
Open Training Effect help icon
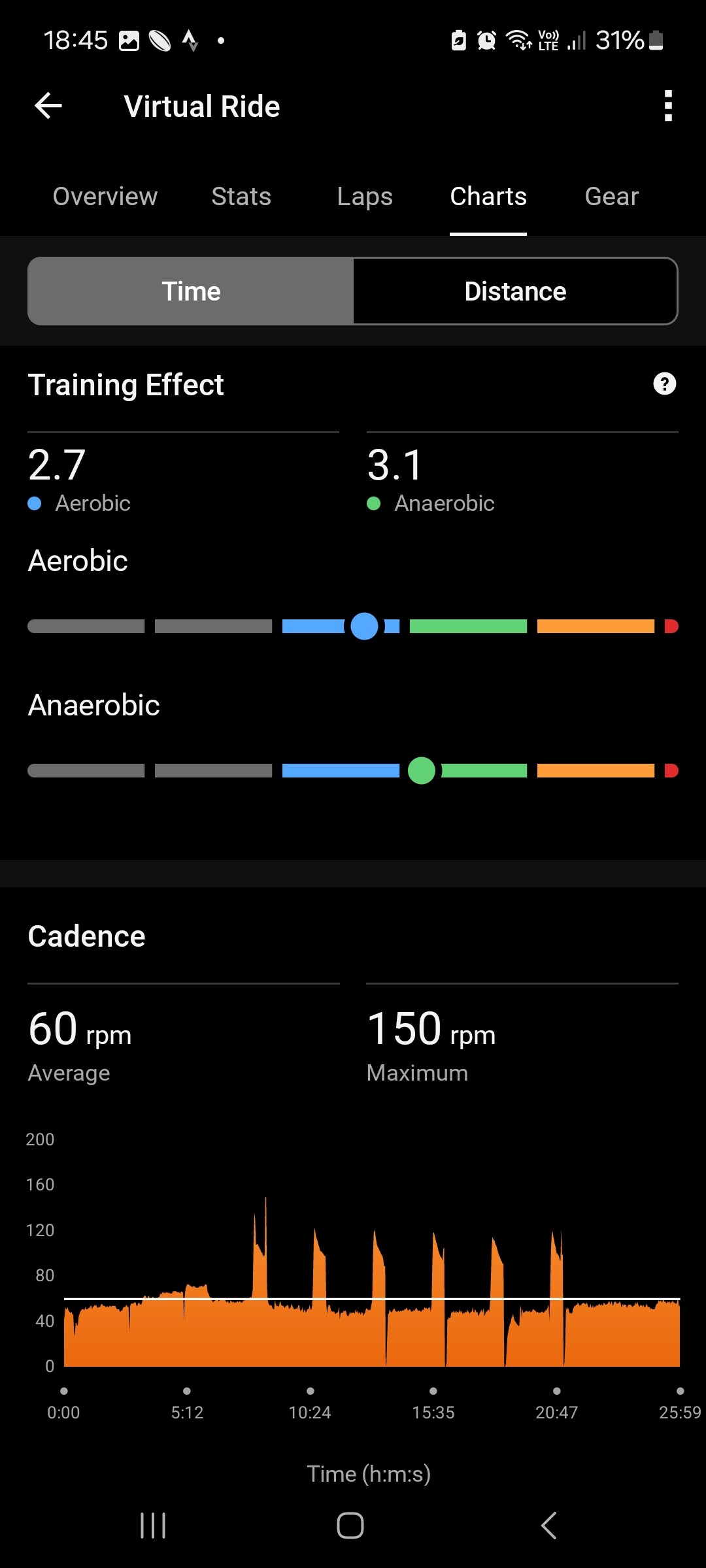pyautogui.click(x=664, y=384)
